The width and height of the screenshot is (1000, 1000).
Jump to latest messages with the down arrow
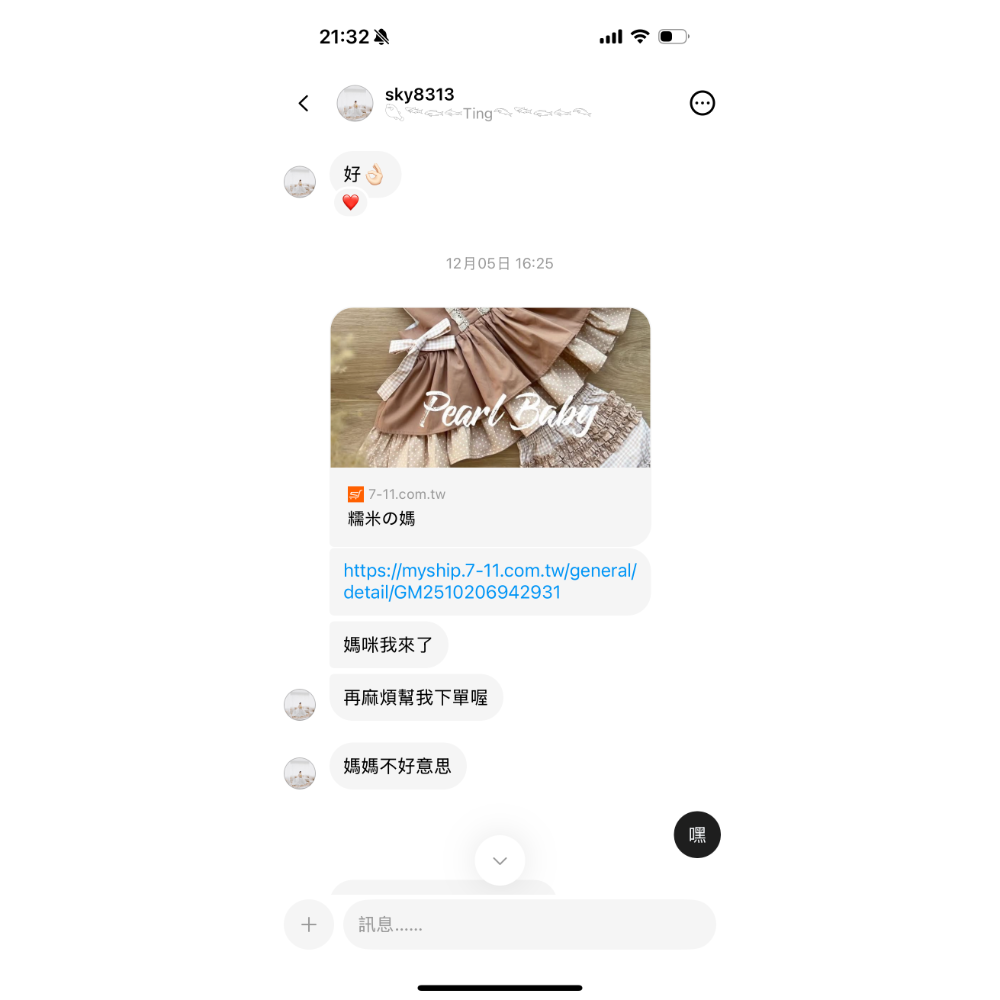[x=500, y=860]
